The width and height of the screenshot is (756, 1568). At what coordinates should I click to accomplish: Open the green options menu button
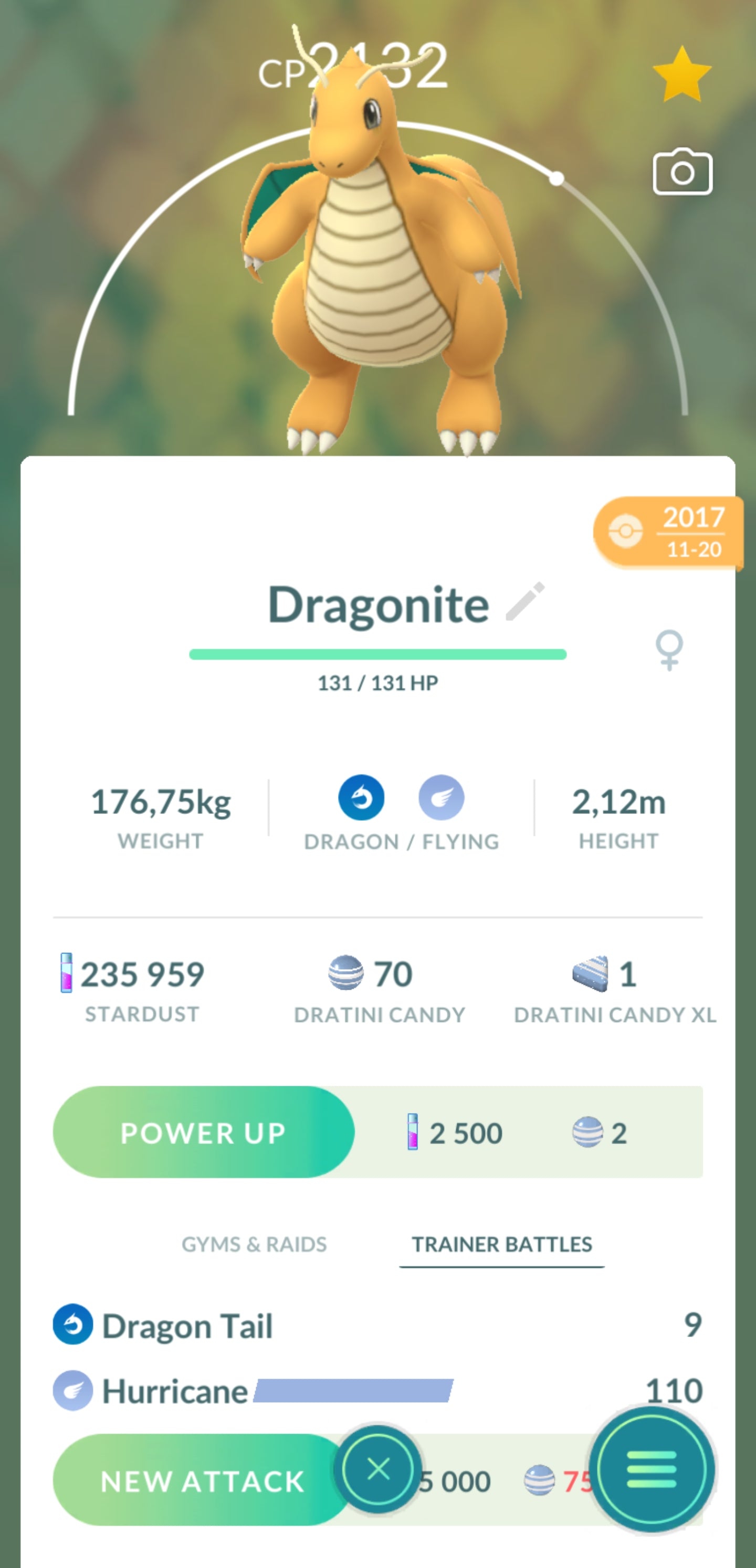[x=651, y=1469]
